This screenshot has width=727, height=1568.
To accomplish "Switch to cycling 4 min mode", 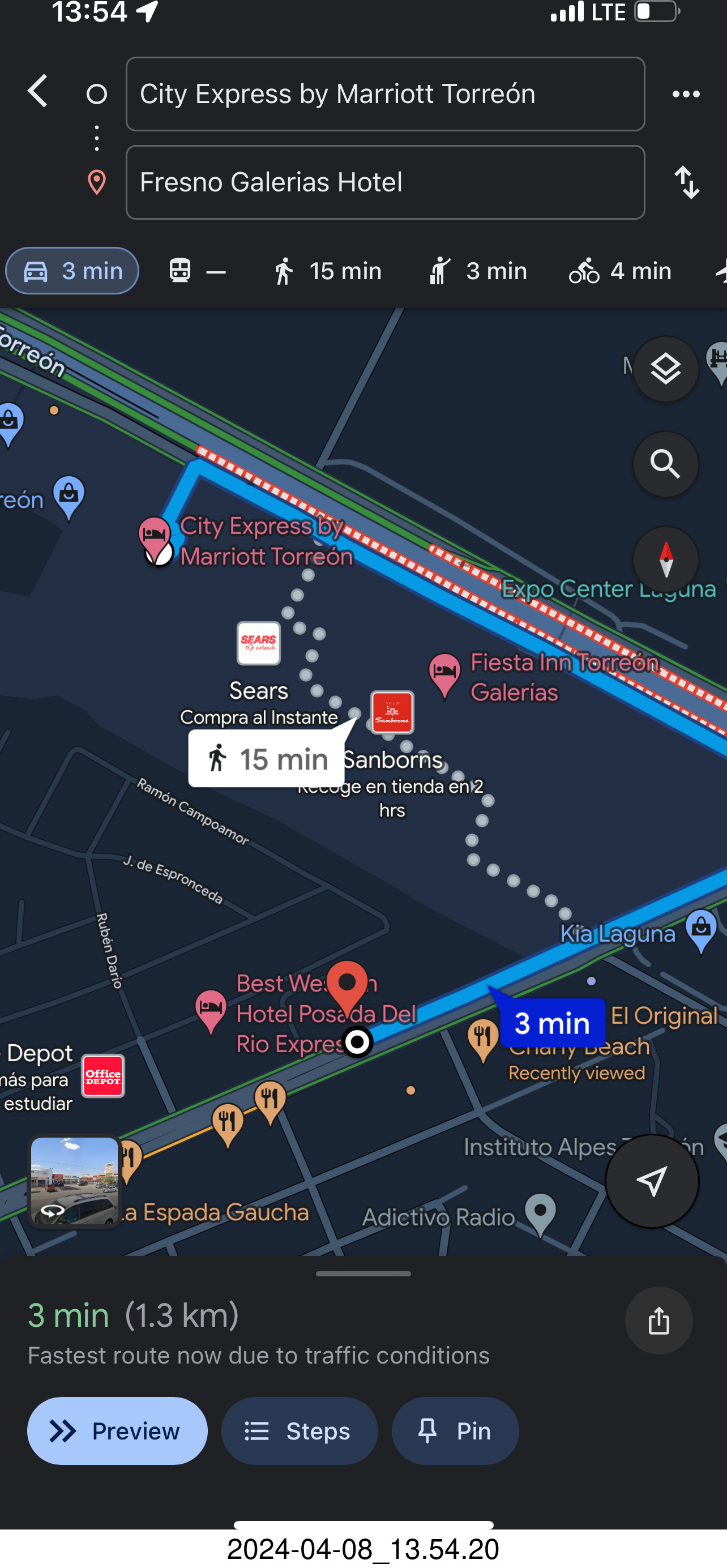I will pyautogui.click(x=620, y=271).
